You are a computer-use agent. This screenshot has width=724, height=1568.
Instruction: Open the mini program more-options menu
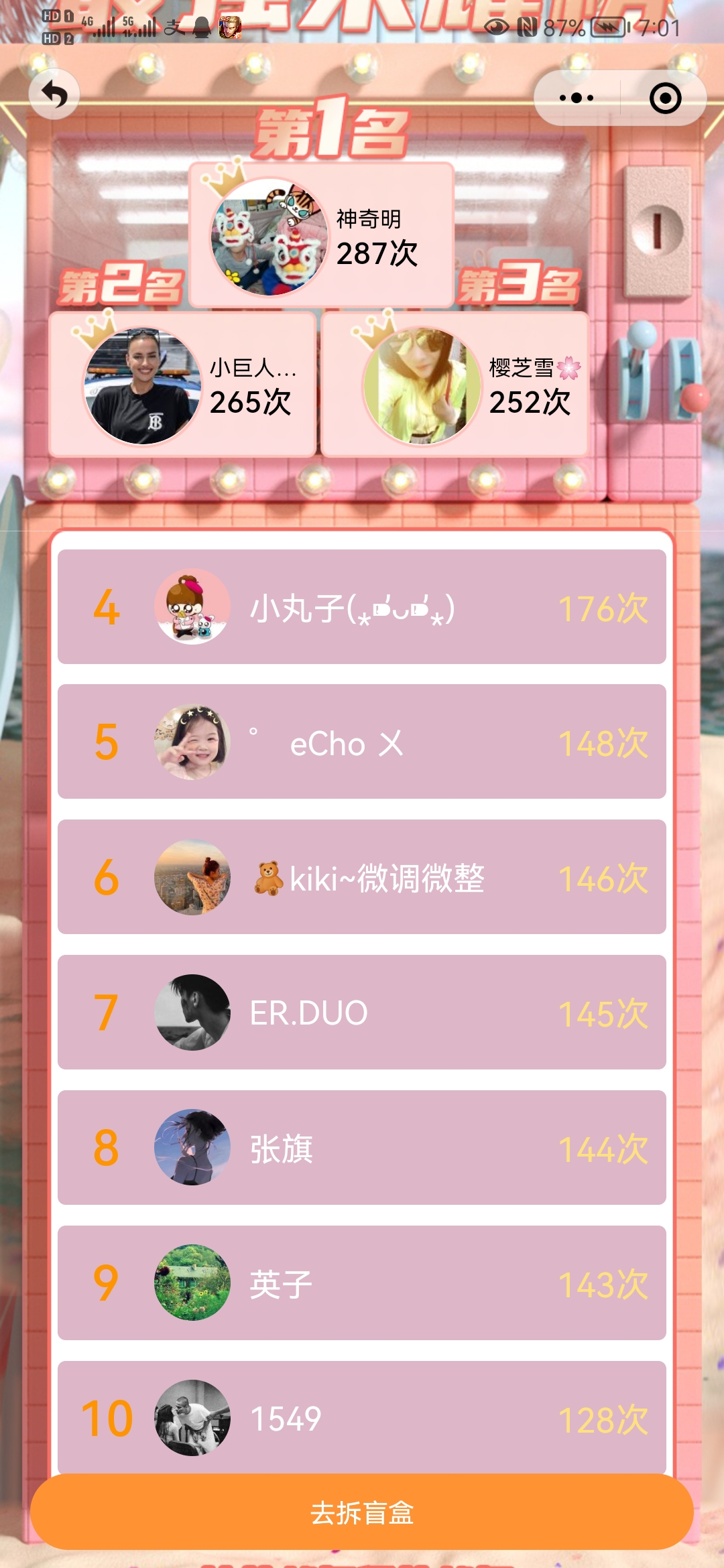click(x=577, y=98)
